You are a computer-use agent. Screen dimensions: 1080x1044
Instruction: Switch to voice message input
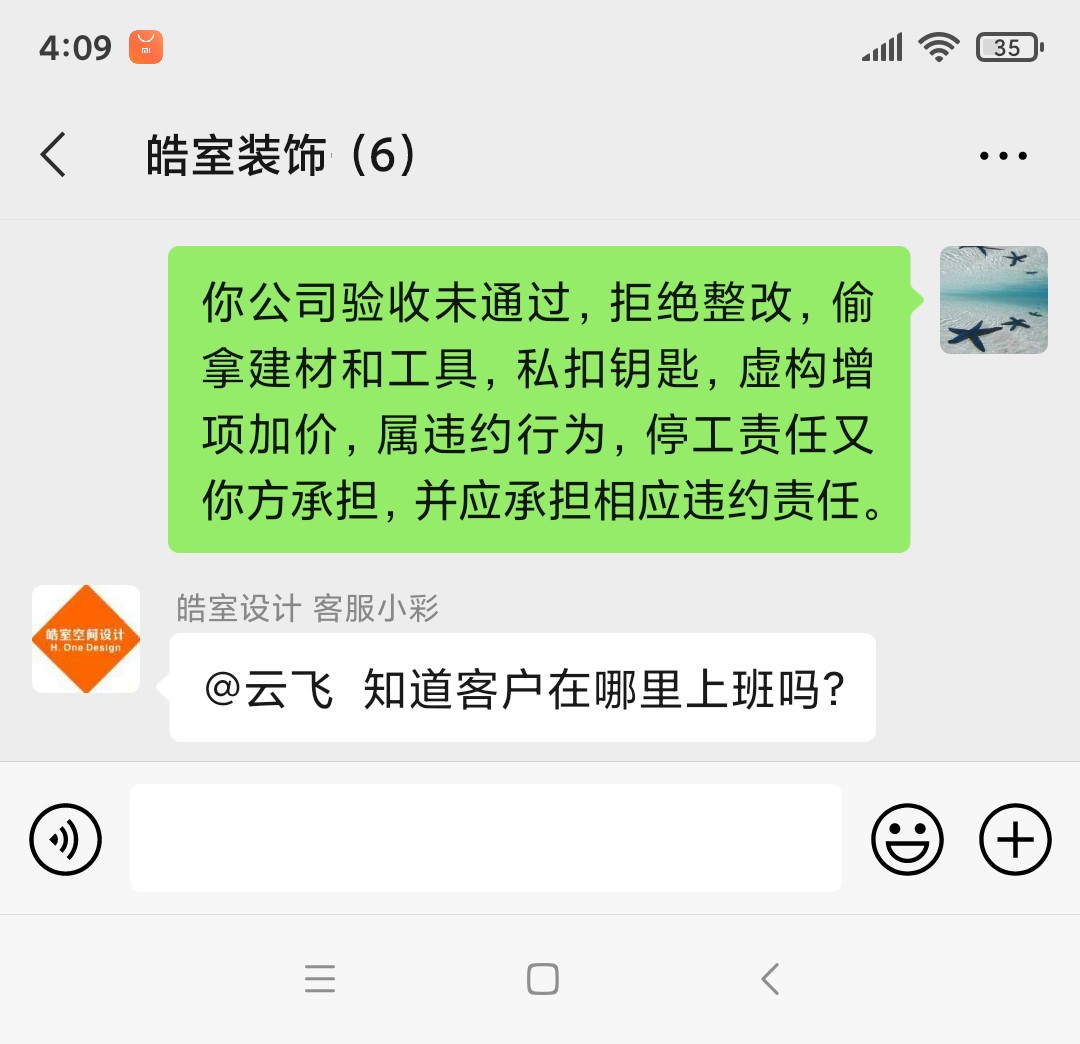[66, 839]
